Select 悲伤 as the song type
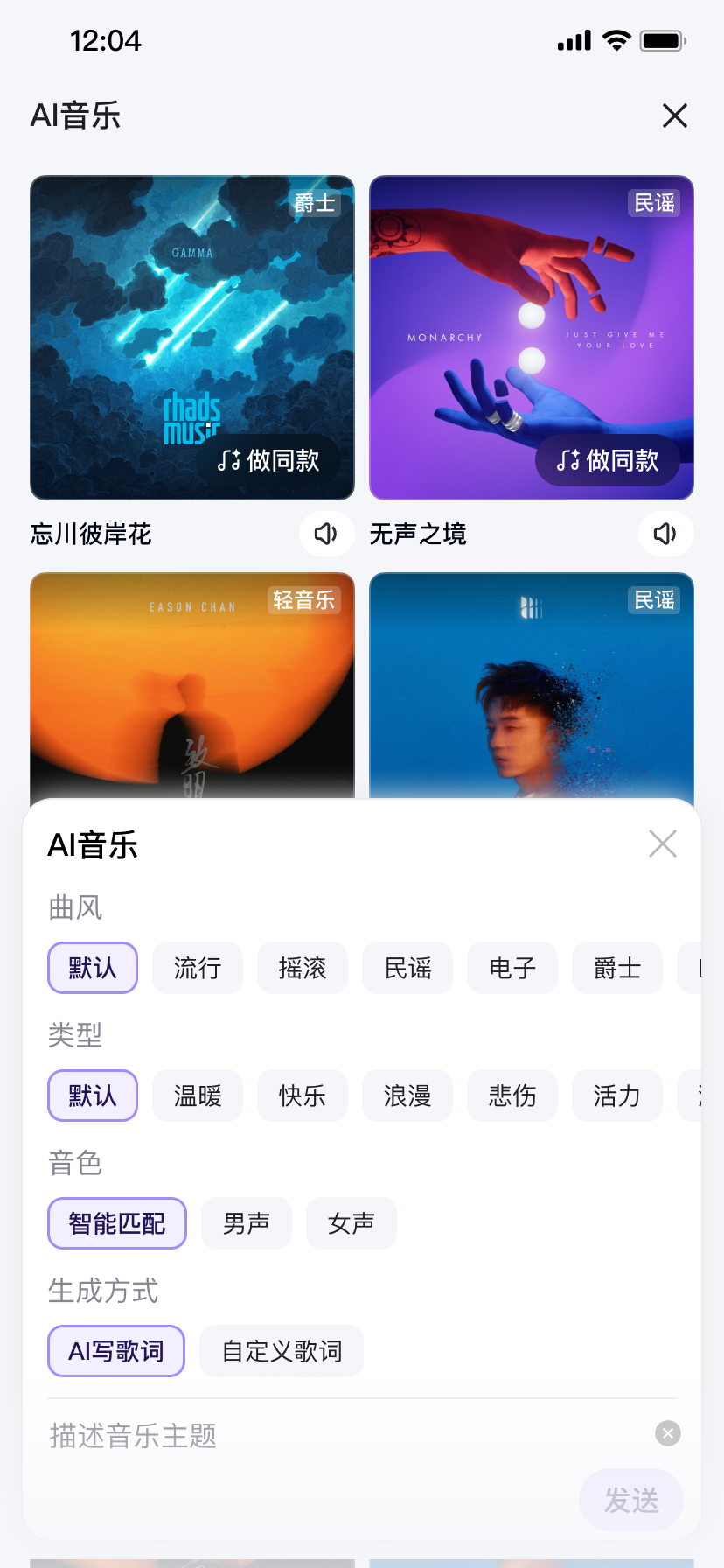This screenshot has width=724, height=1568. click(x=512, y=1095)
